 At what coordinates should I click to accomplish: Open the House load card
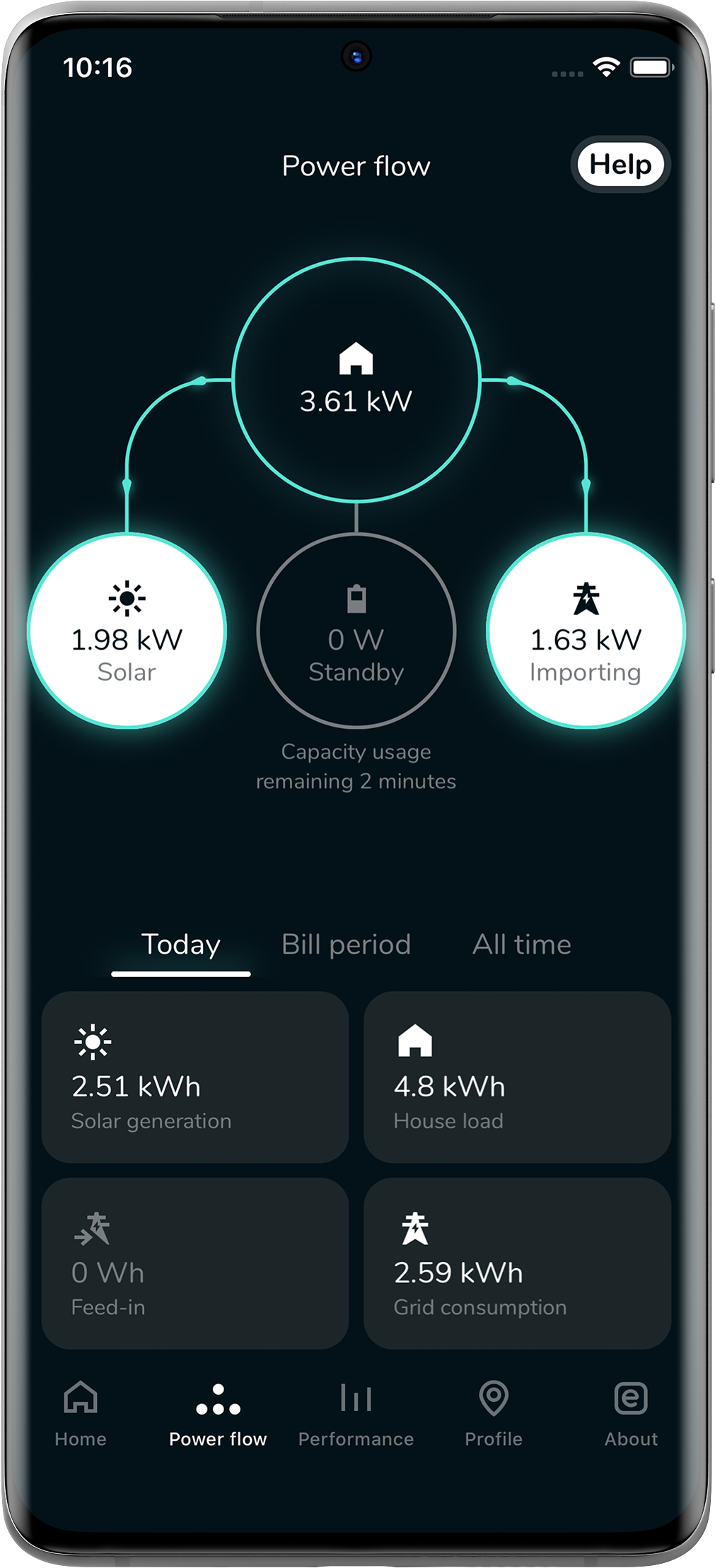tap(518, 1077)
